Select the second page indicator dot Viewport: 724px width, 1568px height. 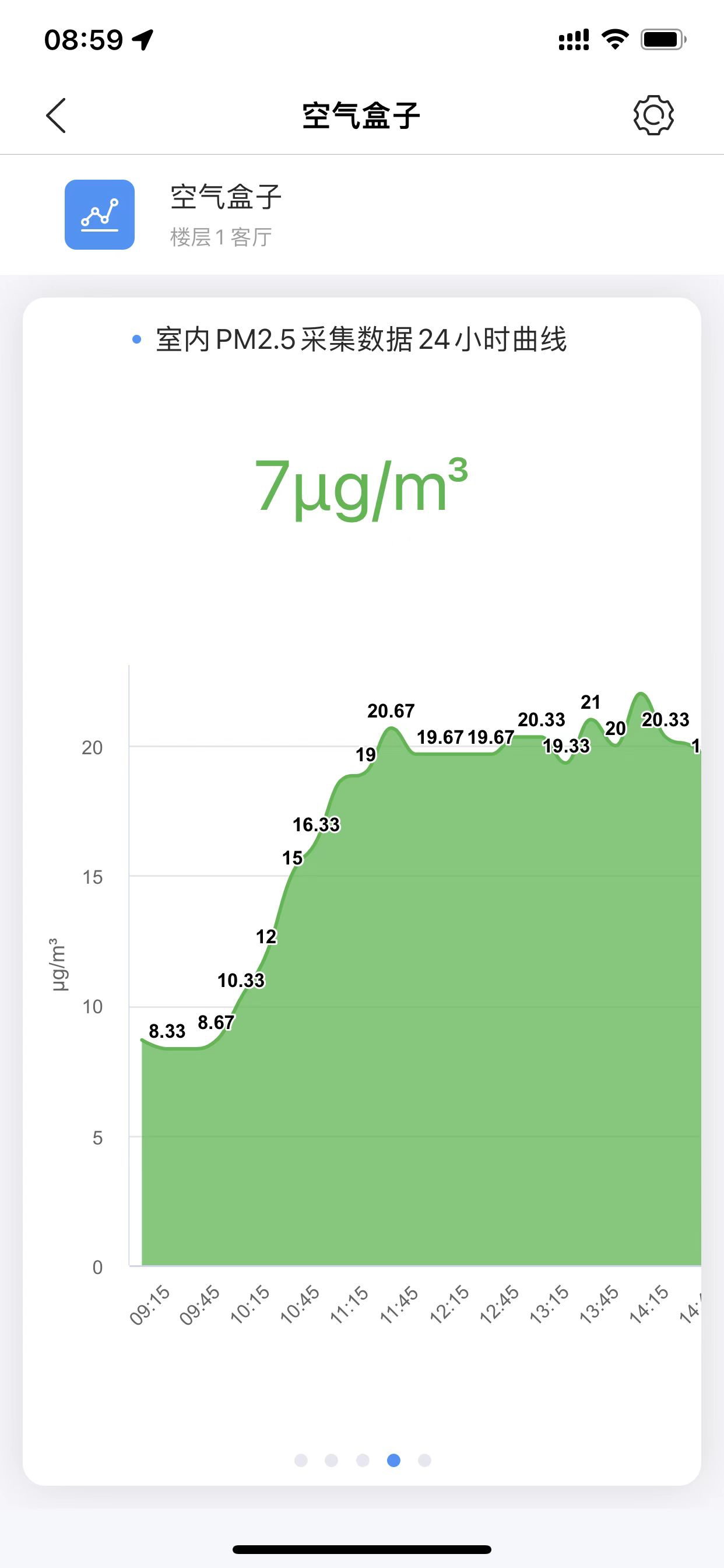(x=332, y=1460)
